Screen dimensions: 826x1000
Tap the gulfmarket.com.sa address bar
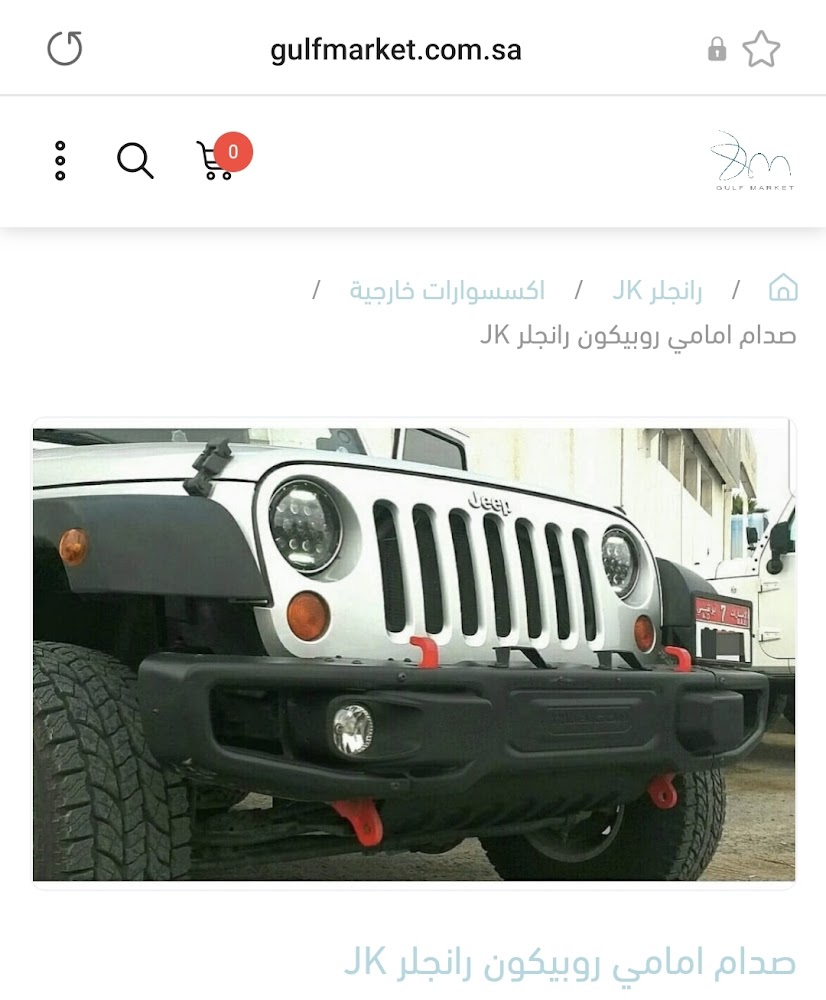coord(393,49)
